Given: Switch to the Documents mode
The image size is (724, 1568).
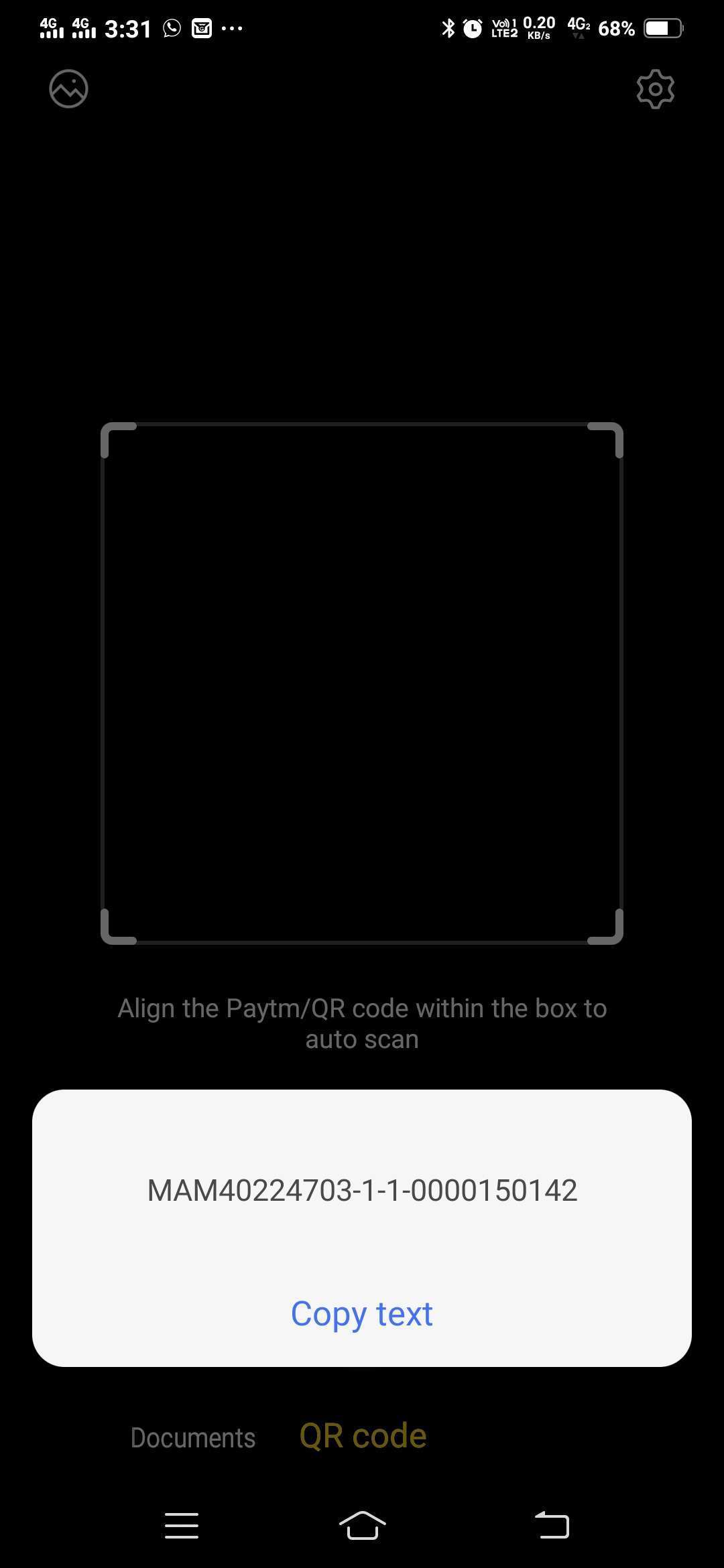Looking at the screenshot, I should (x=193, y=1437).
